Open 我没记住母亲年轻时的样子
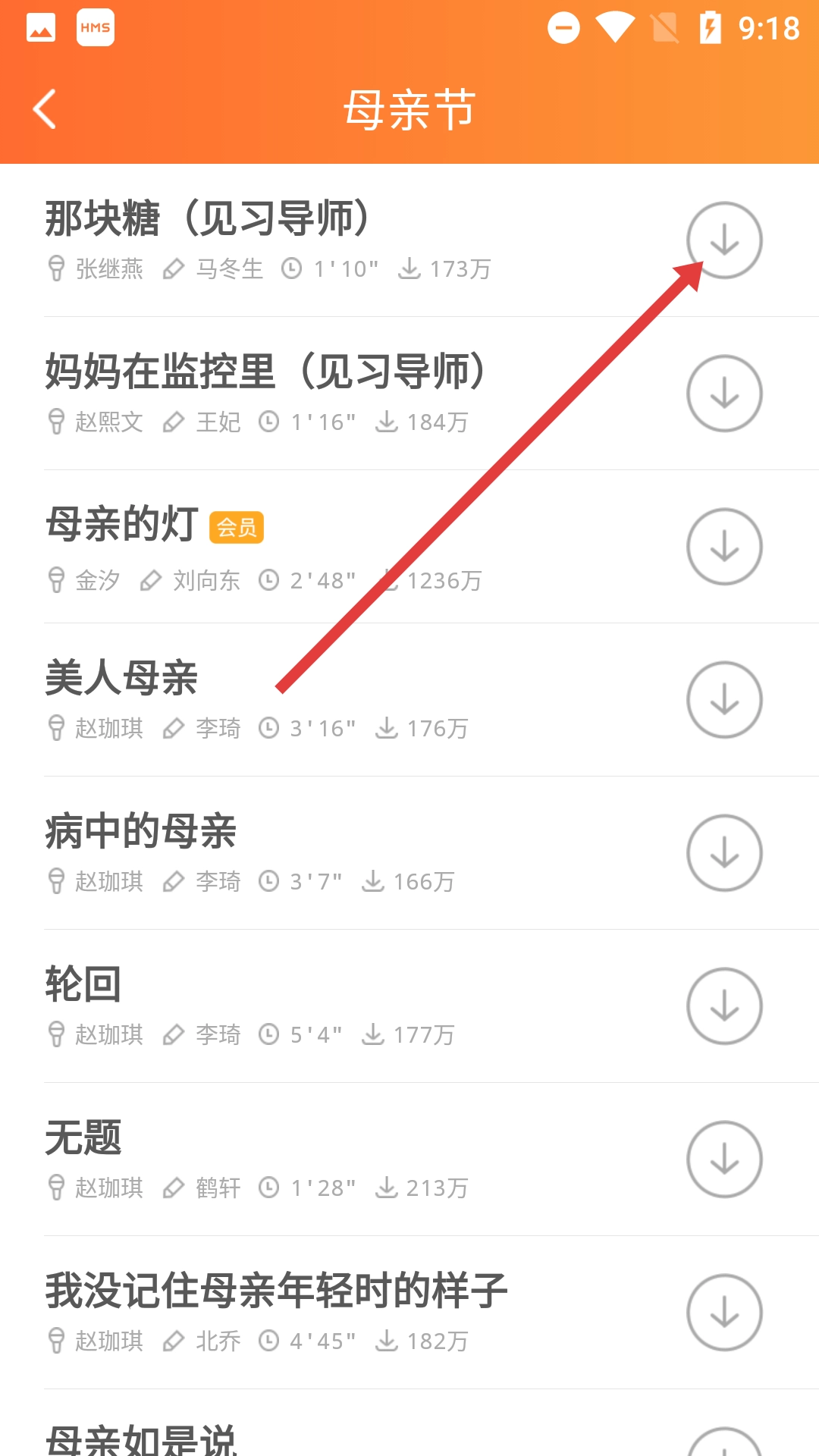 [276, 1291]
